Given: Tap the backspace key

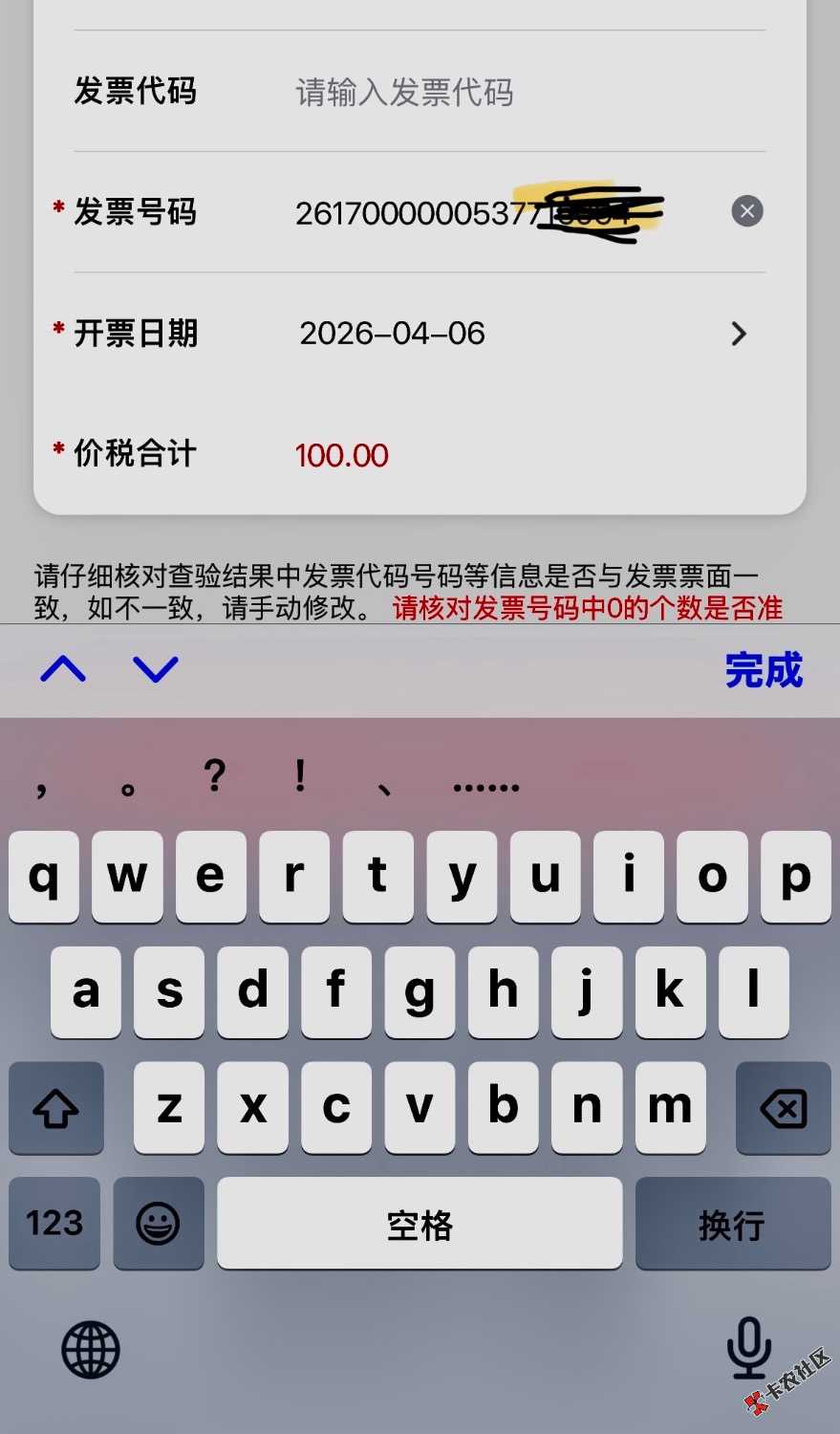Looking at the screenshot, I should click(x=783, y=1109).
